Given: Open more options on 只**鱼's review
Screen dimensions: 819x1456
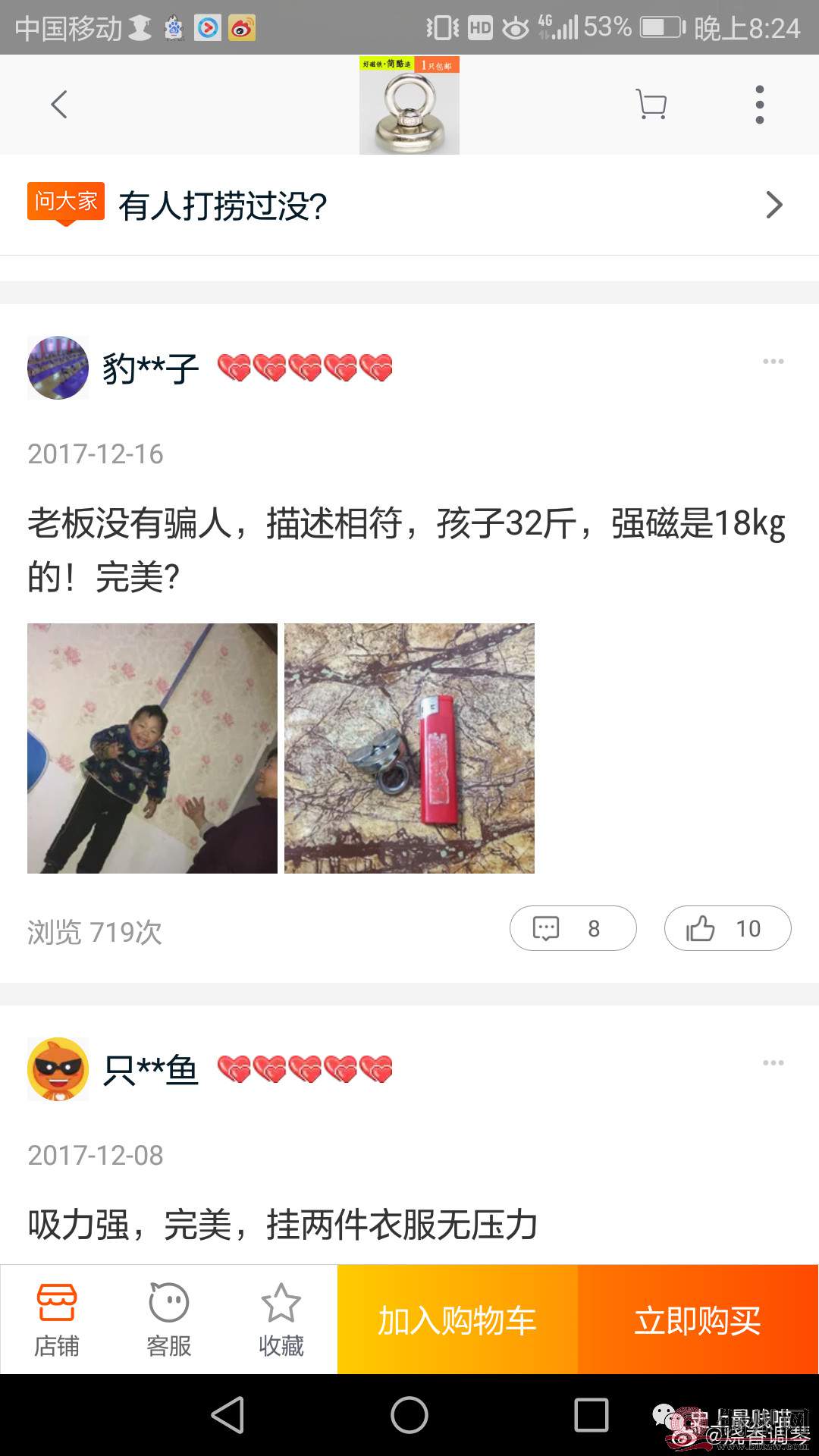Looking at the screenshot, I should [773, 1063].
